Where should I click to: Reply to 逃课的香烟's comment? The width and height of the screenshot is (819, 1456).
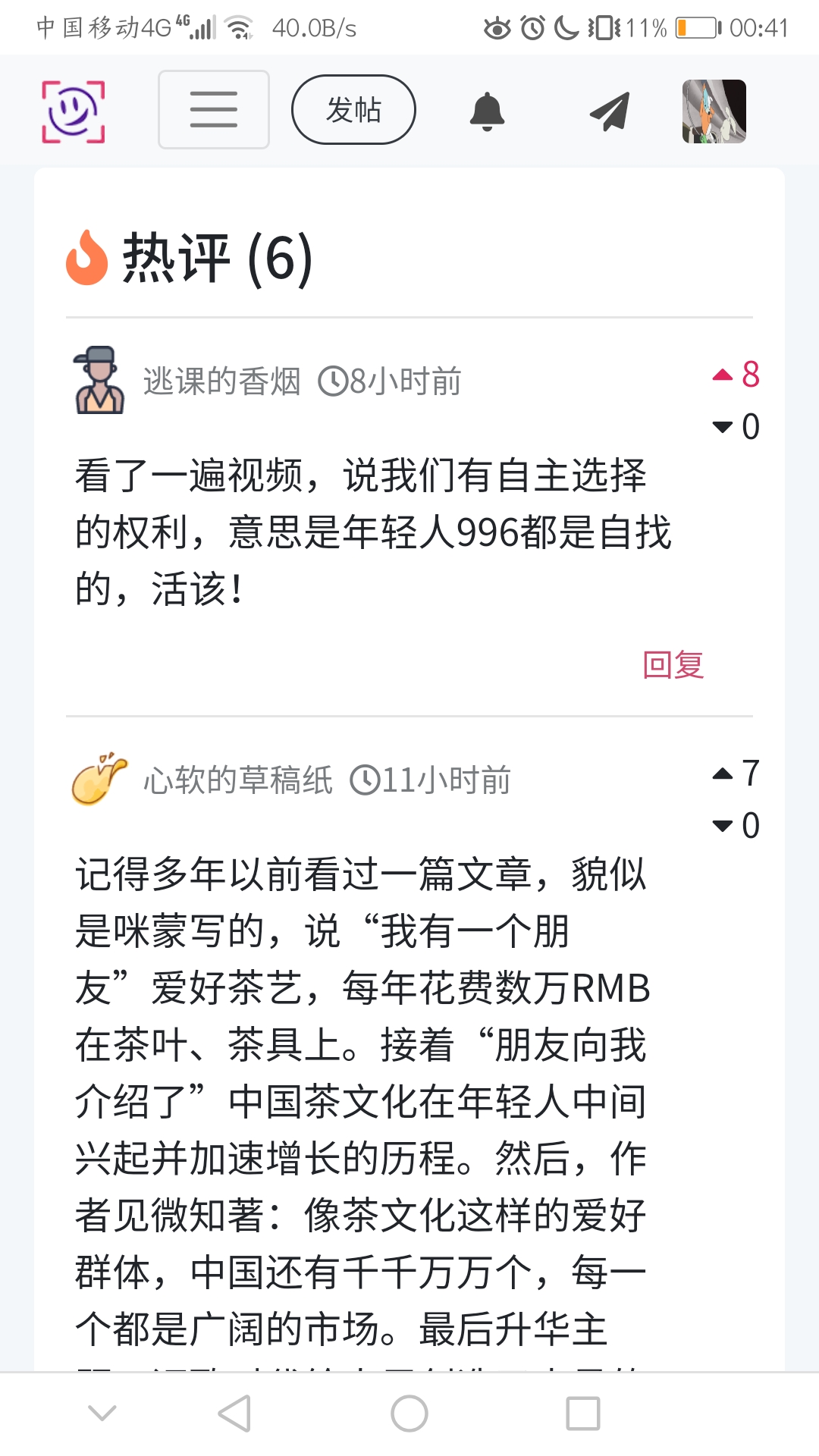(673, 665)
